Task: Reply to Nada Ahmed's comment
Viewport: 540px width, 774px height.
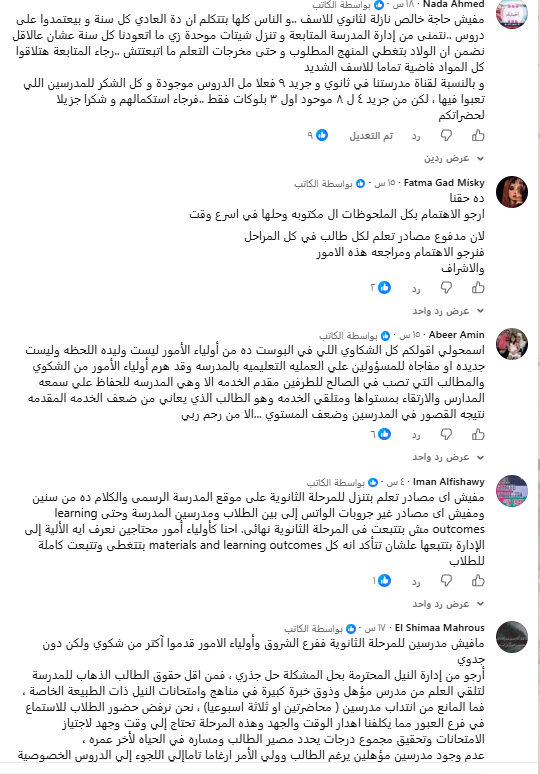Action: pyautogui.click(x=416, y=136)
